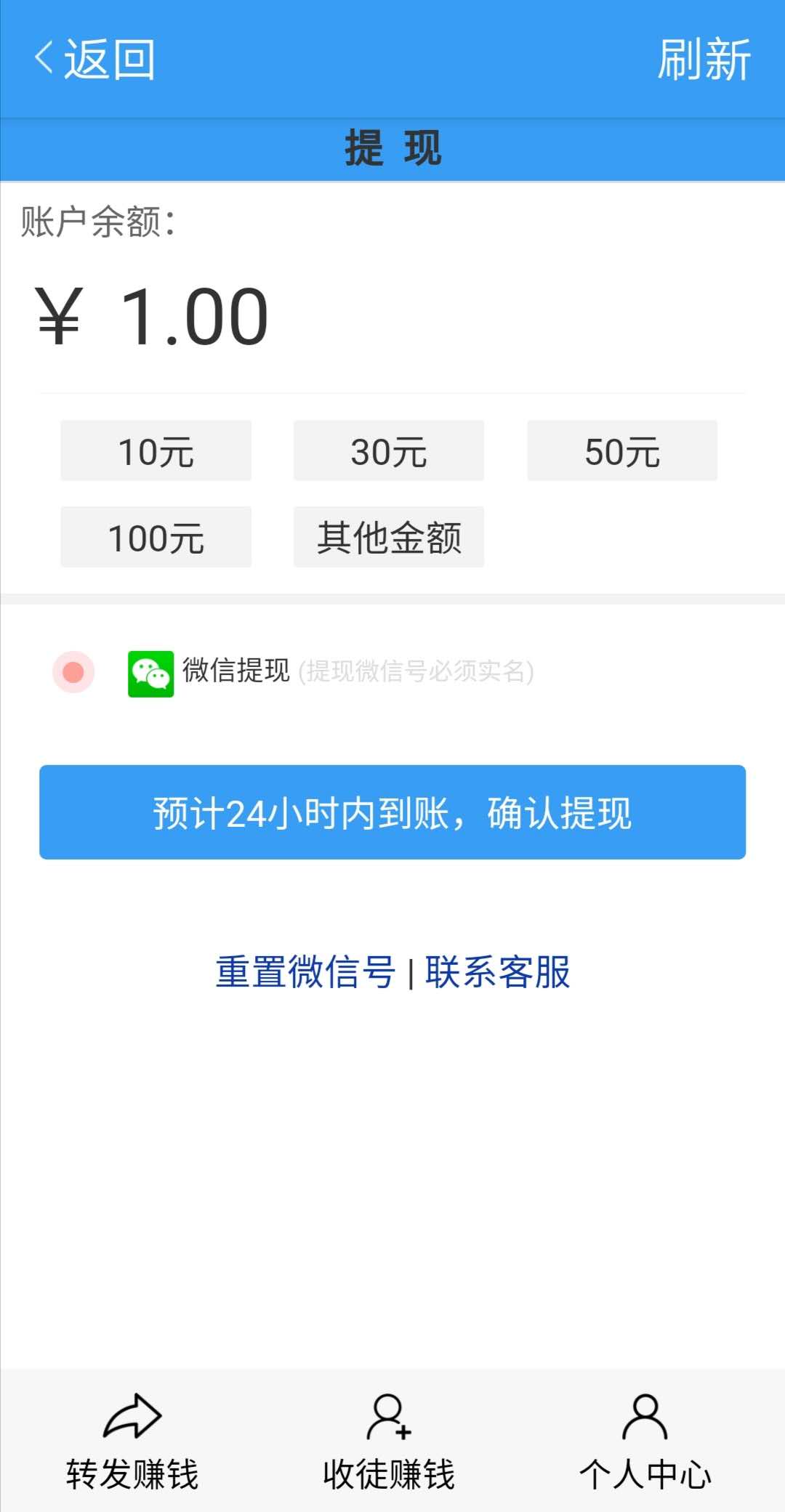Select the 10元 withdrawal amount
This screenshot has height=1512, width=785.
pyautogui.click(x=156, y=450)
